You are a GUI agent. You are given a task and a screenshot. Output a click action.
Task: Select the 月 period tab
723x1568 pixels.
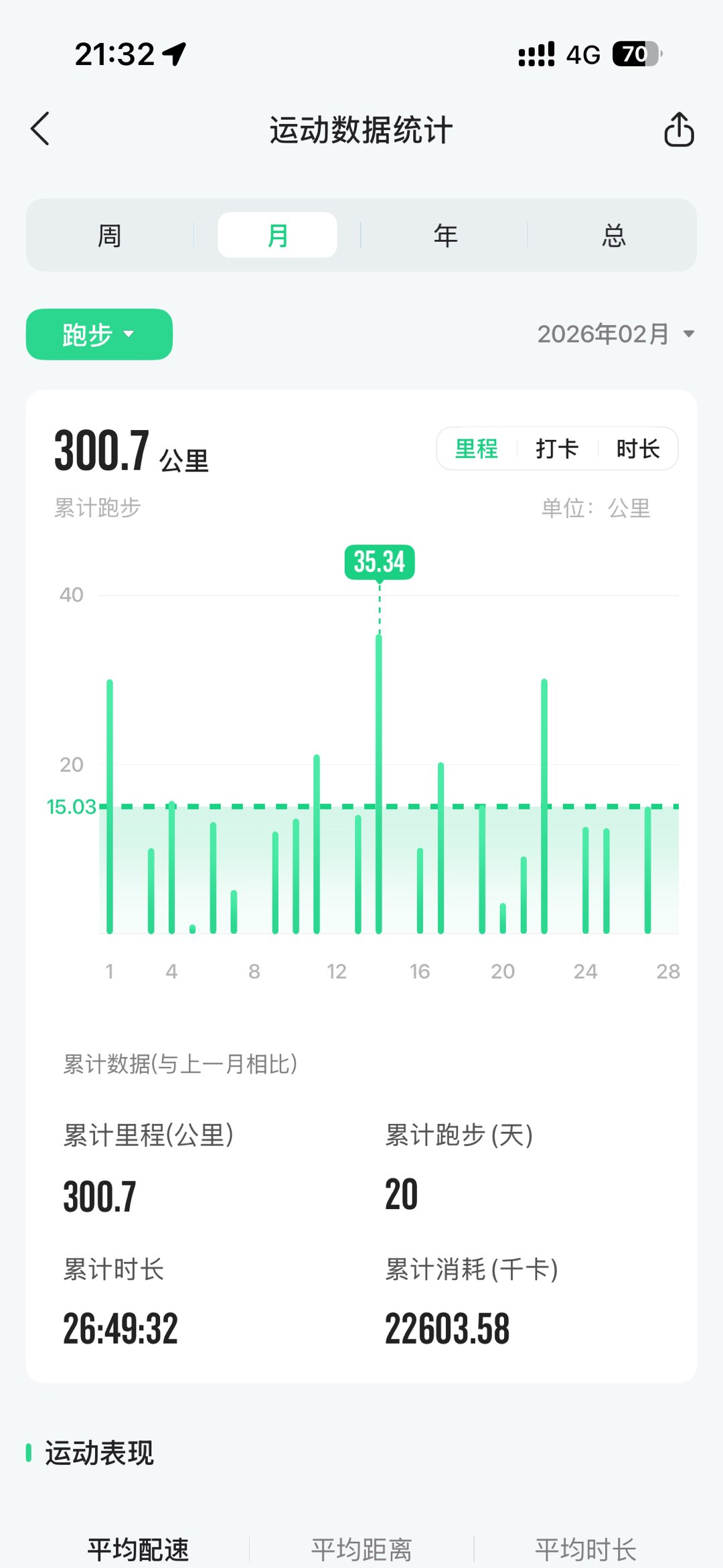pyautogui.click(x=277, y=236)
